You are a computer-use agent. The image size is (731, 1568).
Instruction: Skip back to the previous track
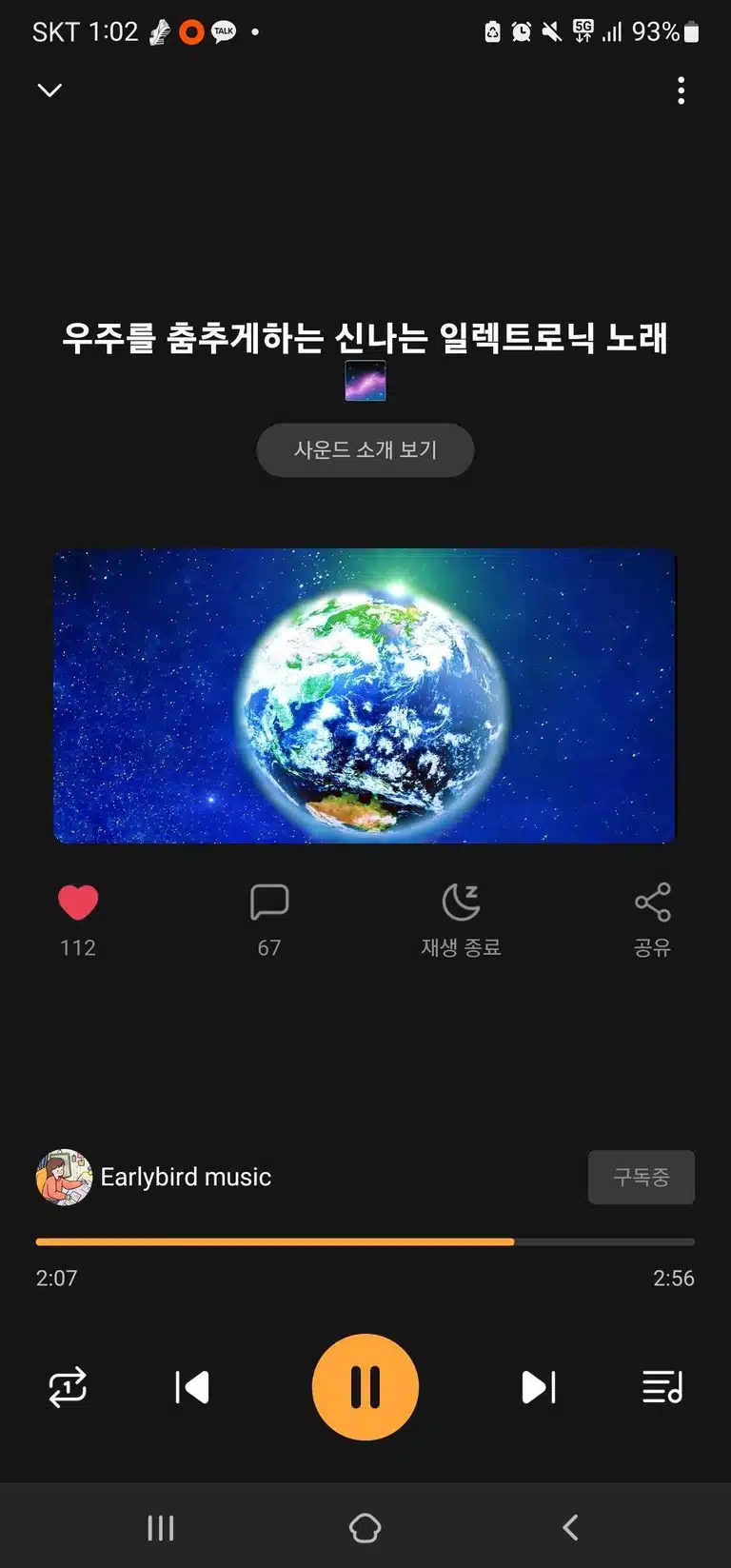coord(192,1387)
